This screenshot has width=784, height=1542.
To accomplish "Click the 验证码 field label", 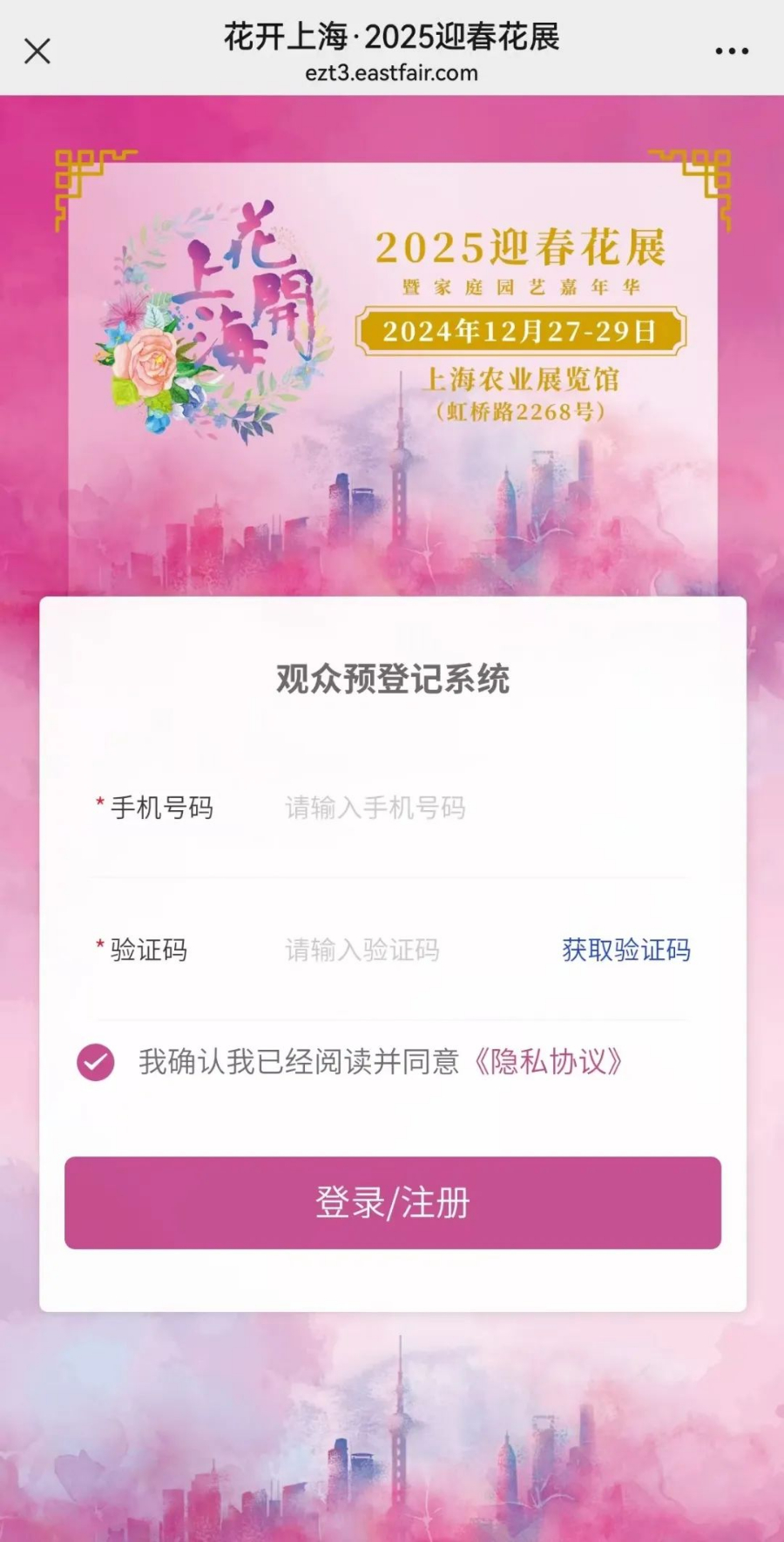I will pos(148,951).
